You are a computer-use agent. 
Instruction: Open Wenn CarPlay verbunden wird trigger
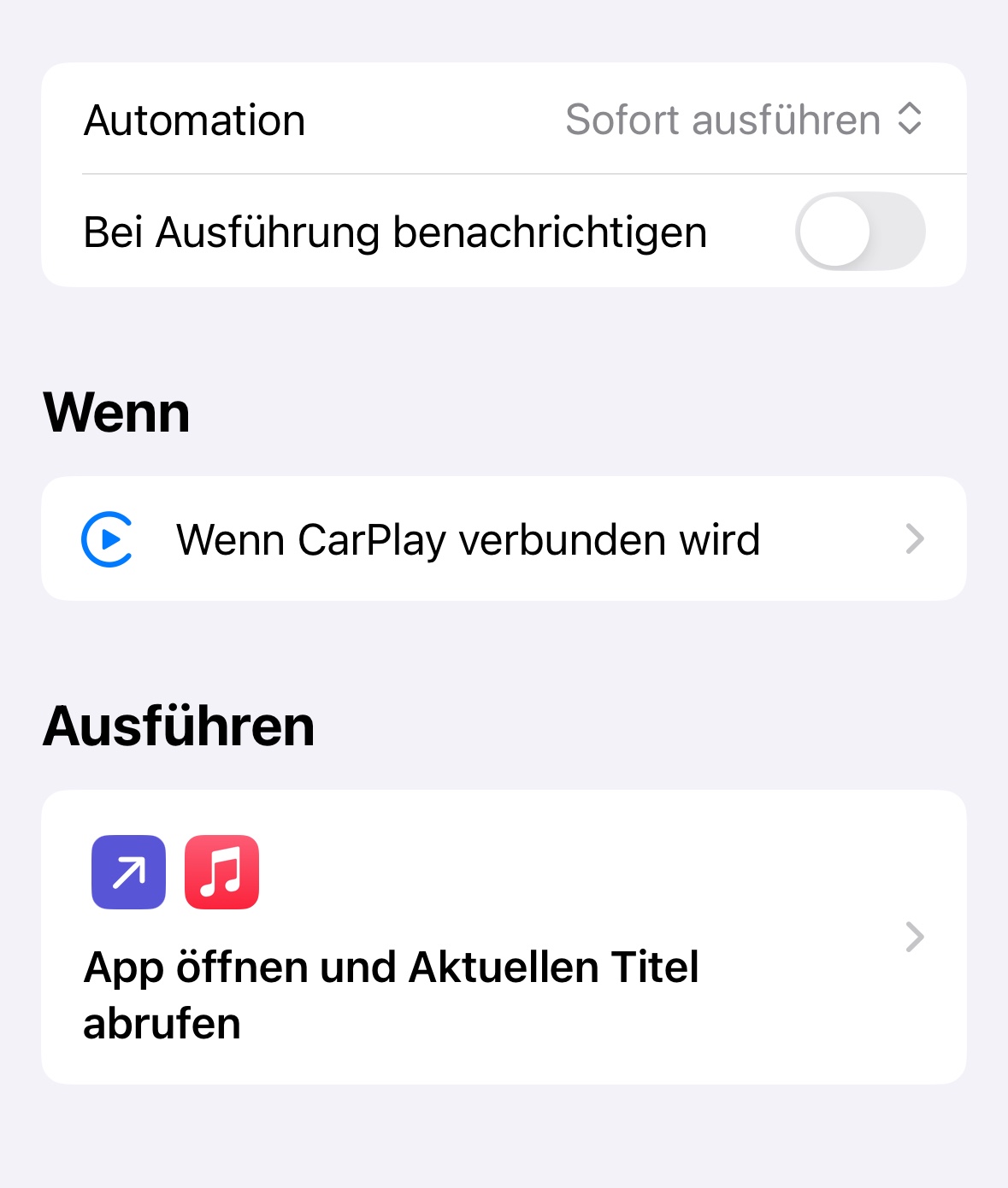[504, 538]
